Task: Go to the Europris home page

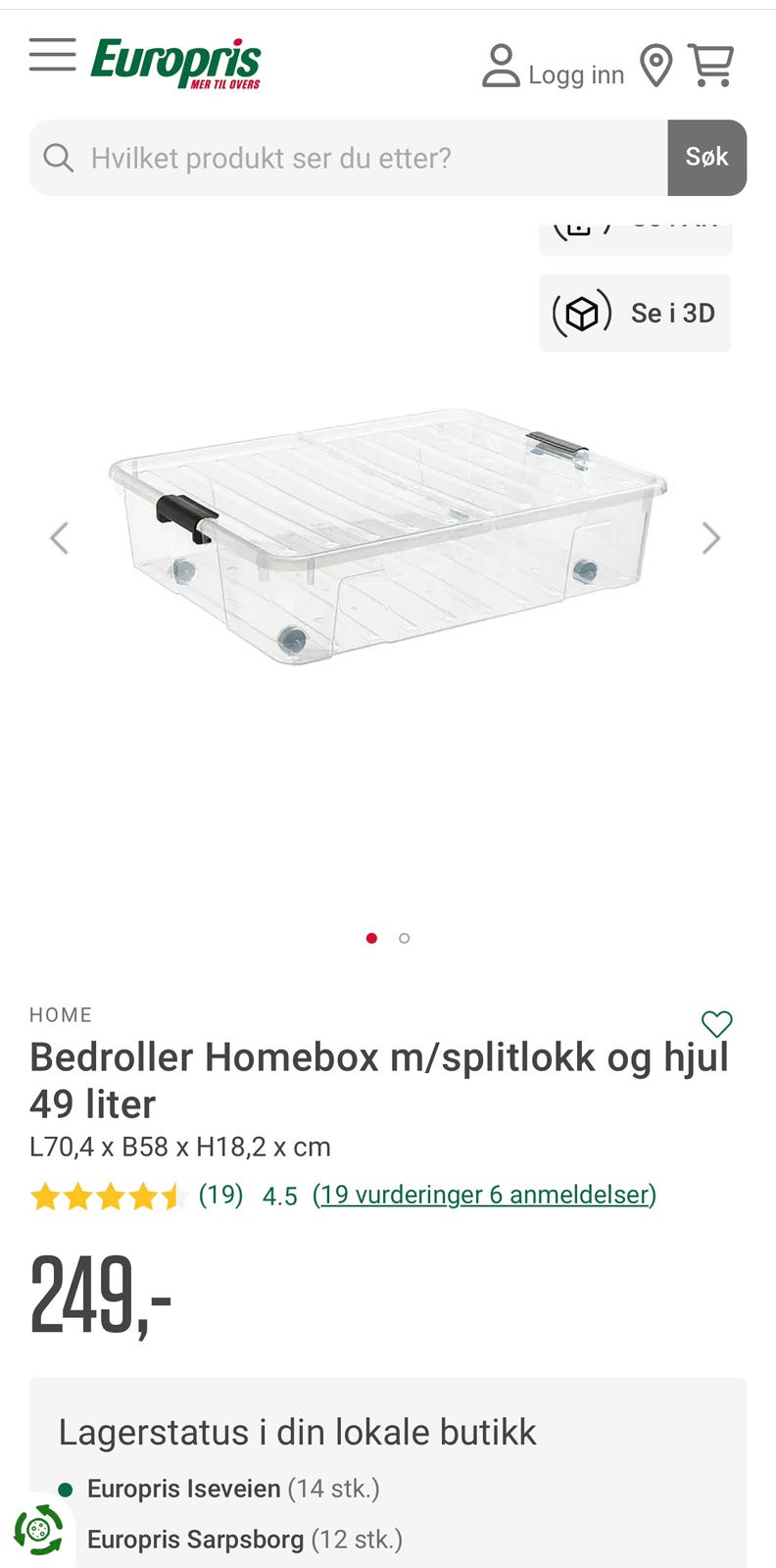Action: tap(176, 63)
